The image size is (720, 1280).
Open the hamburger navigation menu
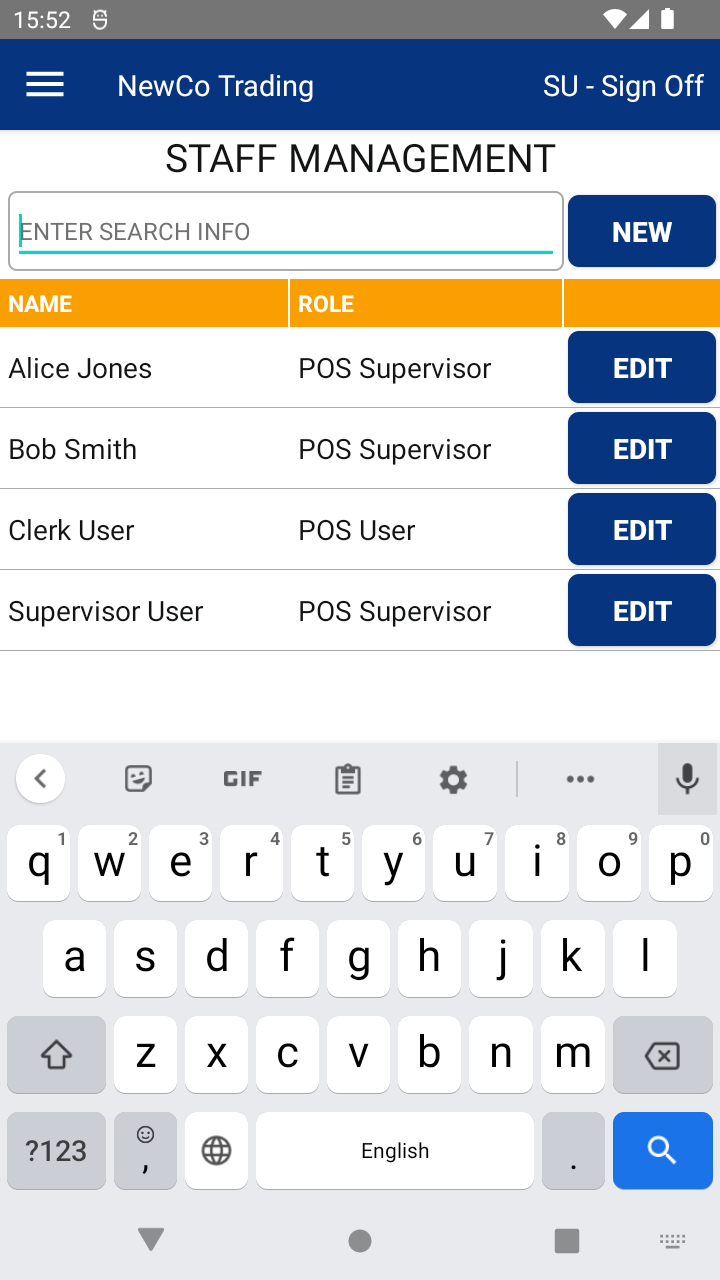coord(45,85)
